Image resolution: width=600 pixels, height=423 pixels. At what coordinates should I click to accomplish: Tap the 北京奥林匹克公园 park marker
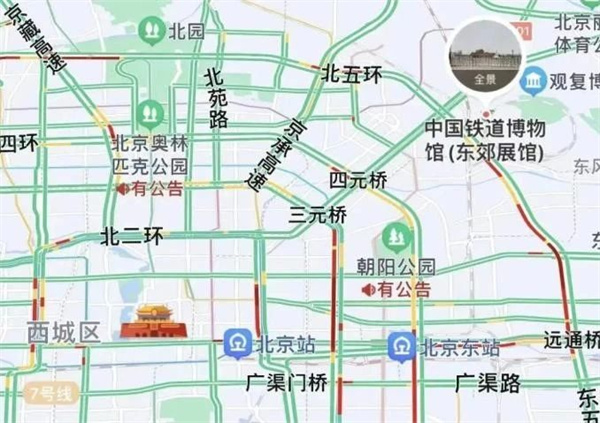pos(152,113)
